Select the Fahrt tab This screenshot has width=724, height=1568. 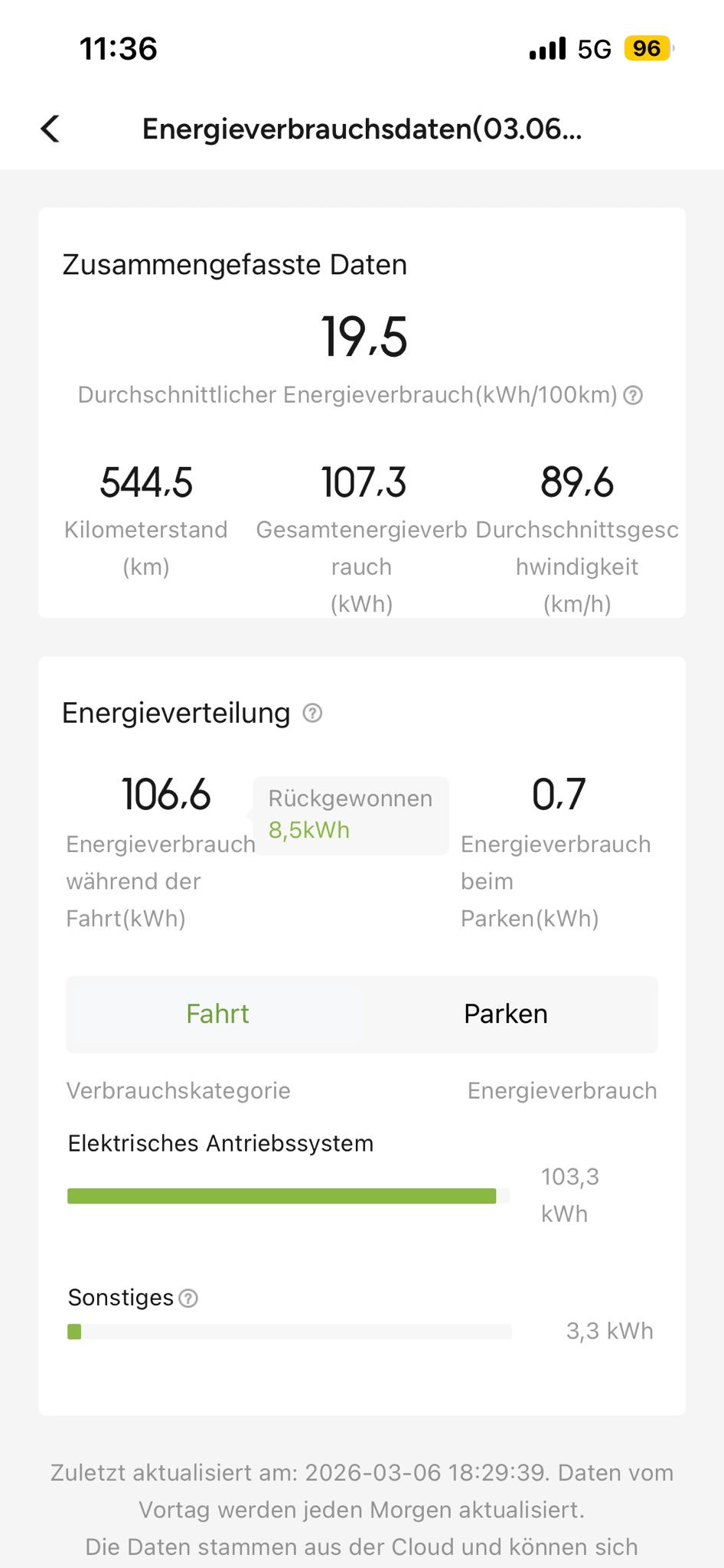[217, 1014]
